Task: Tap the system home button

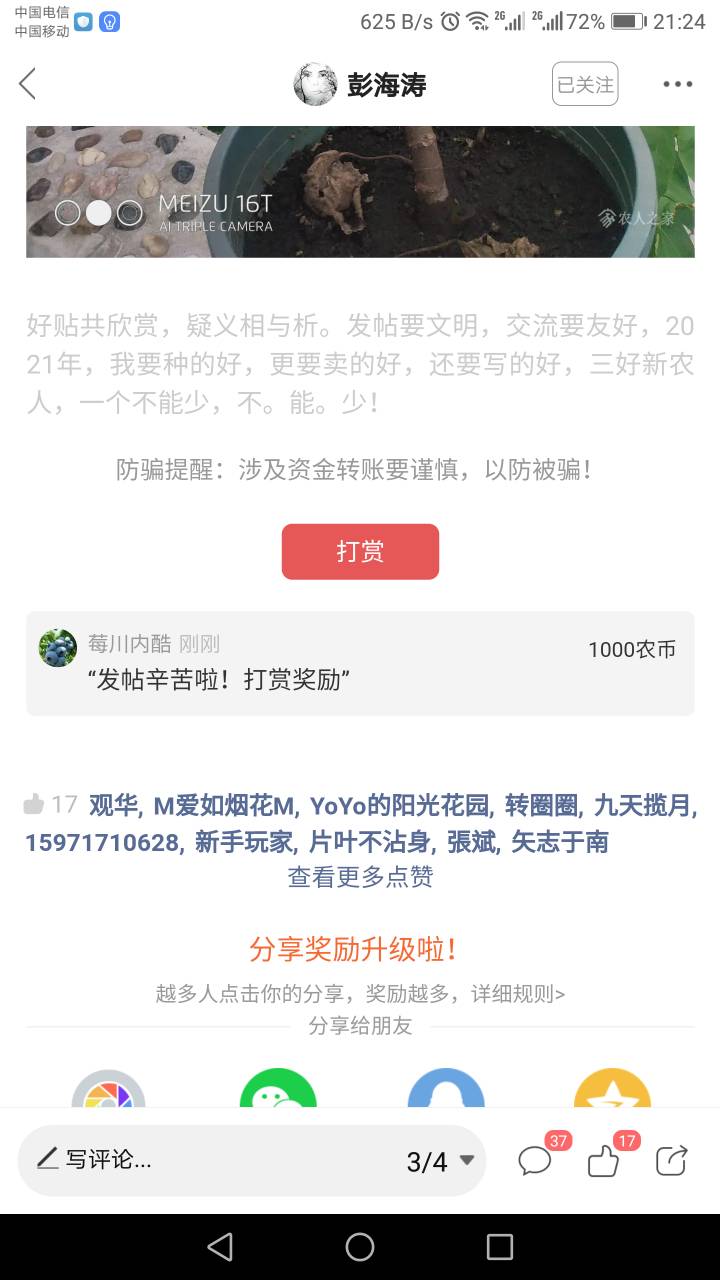Action: click(x=360, y=1246)
